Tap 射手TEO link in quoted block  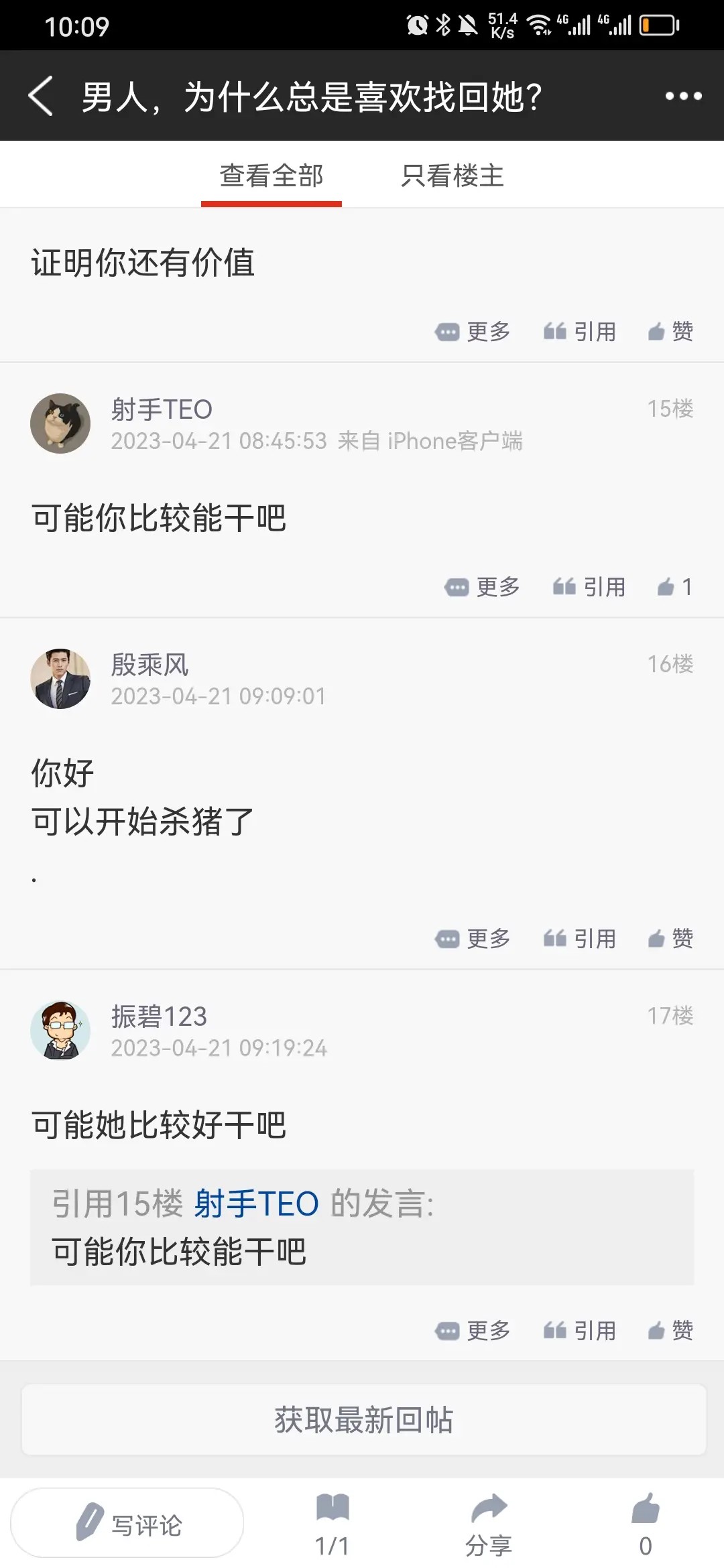pos(256,1203)
